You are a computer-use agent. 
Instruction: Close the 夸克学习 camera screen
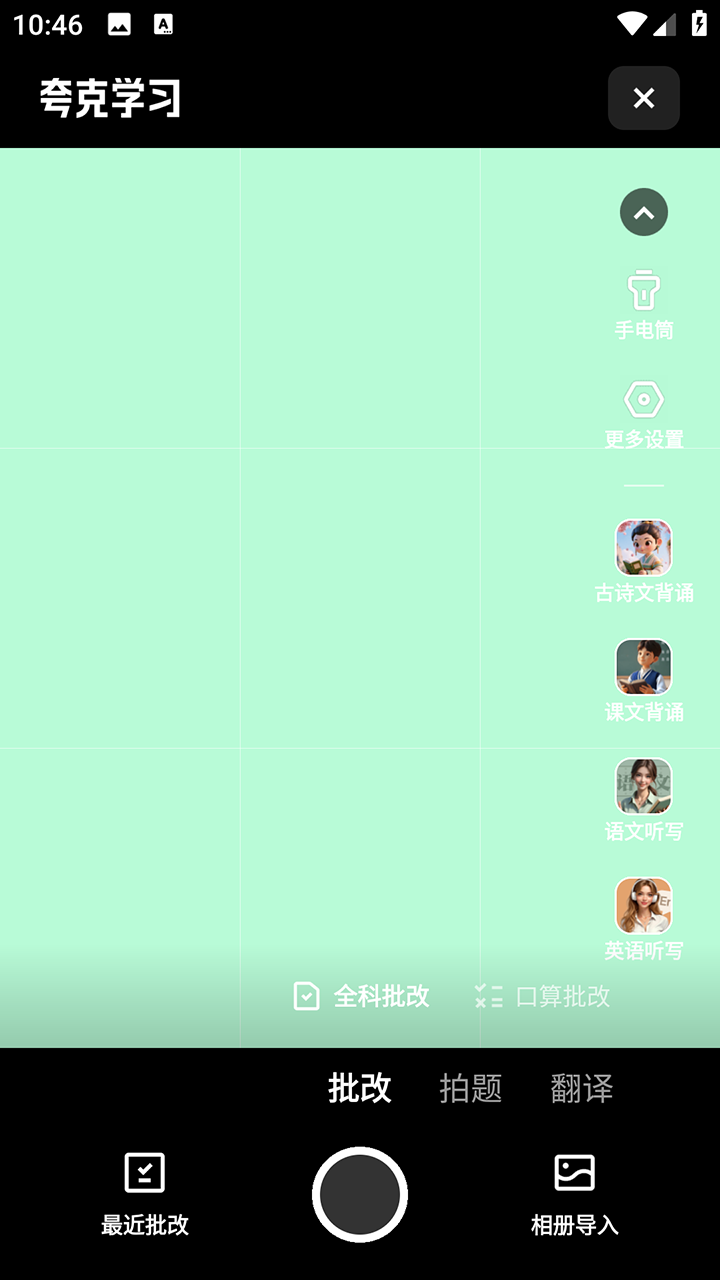pyautogui.click(x=643, y=98)
